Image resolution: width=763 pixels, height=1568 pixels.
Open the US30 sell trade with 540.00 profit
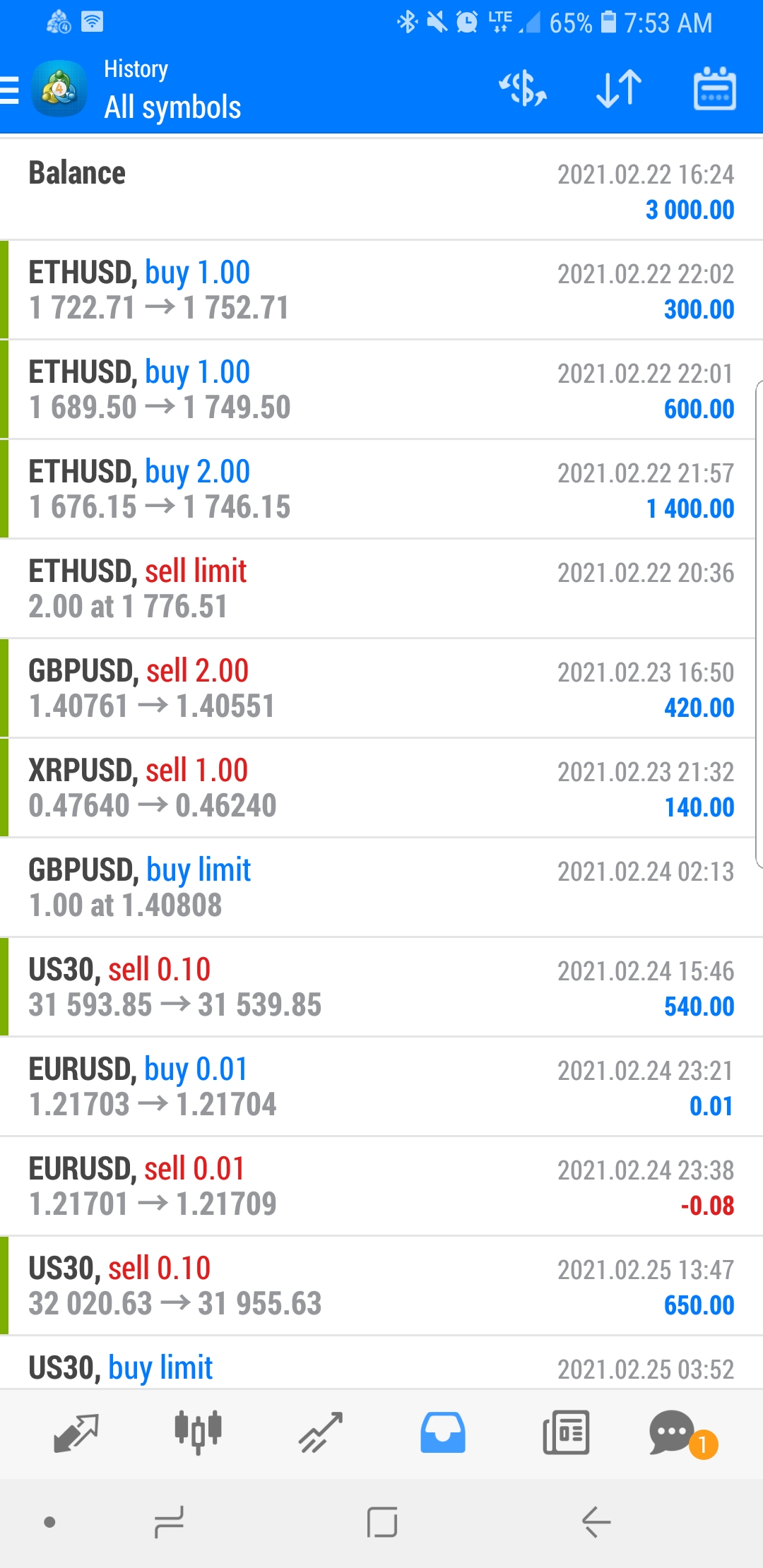coord(381,987)
